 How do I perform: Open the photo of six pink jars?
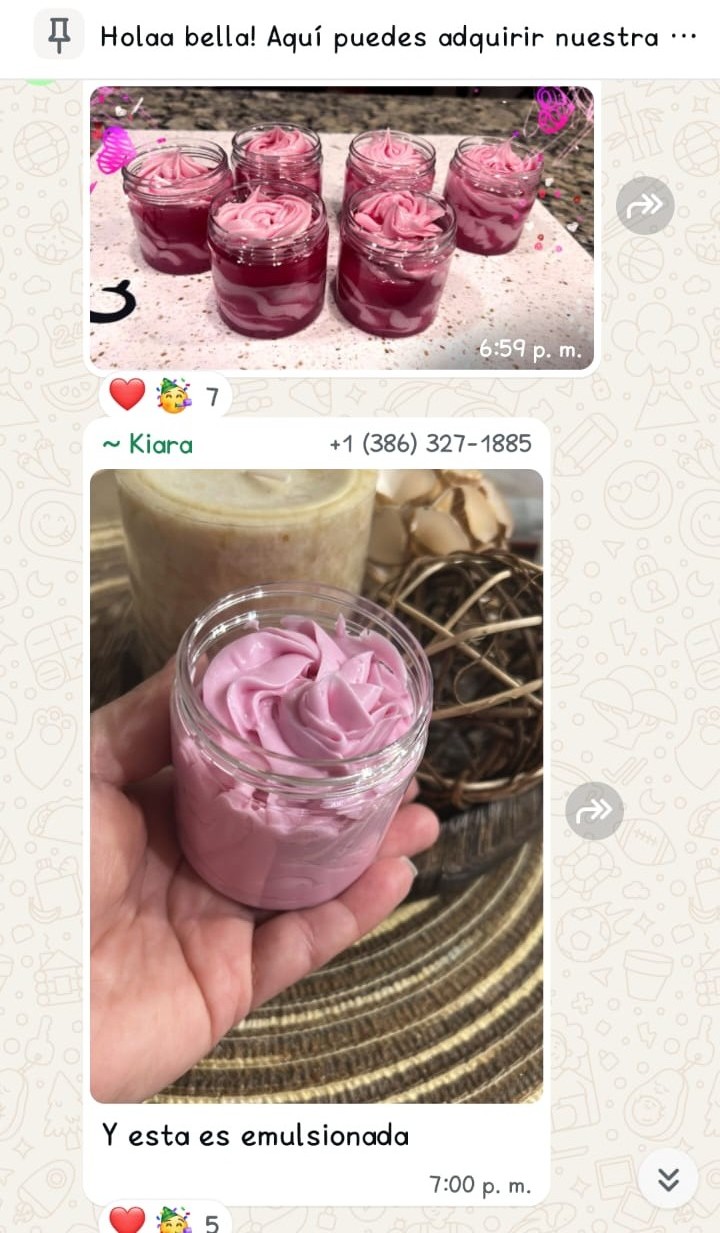point(341,228)
